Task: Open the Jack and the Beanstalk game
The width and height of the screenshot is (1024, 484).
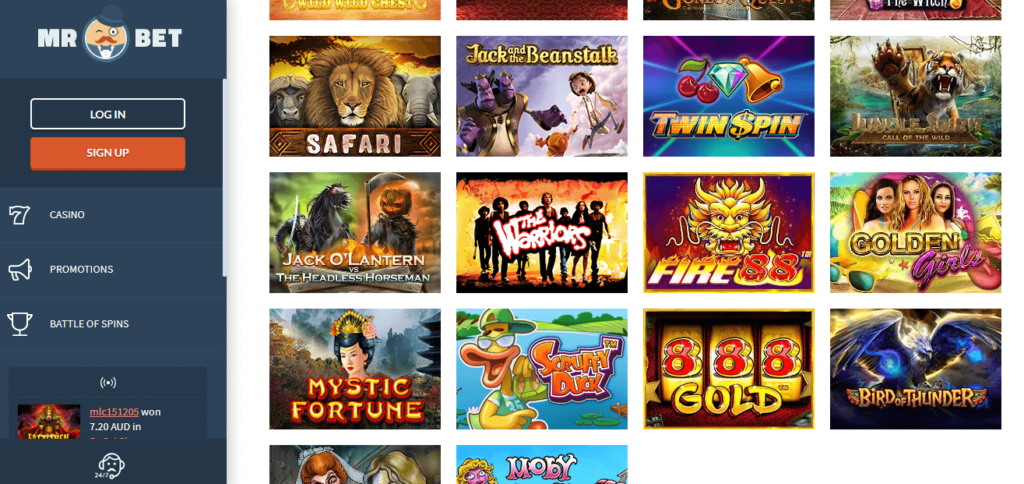Action: coord(541,96)
